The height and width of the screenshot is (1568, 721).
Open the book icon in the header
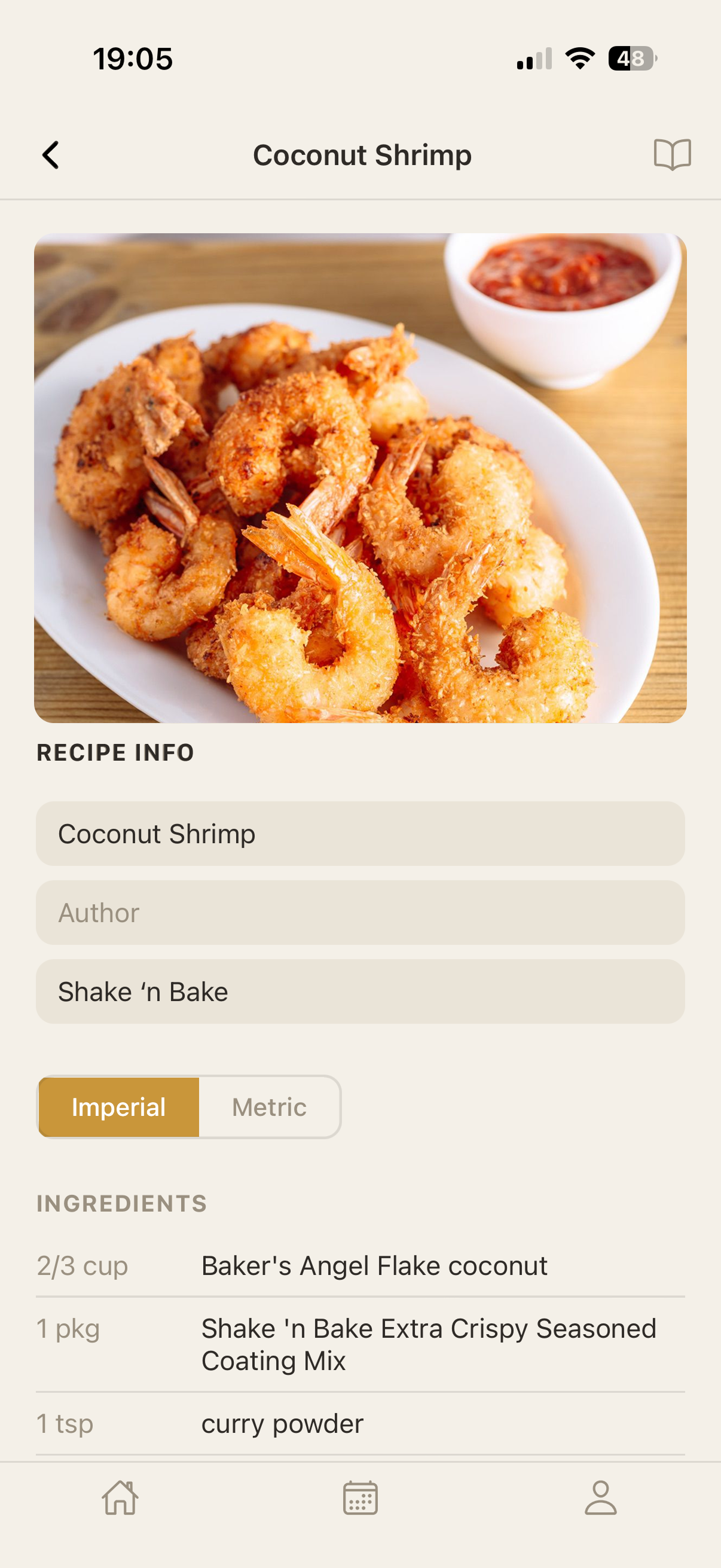(672, 155)
